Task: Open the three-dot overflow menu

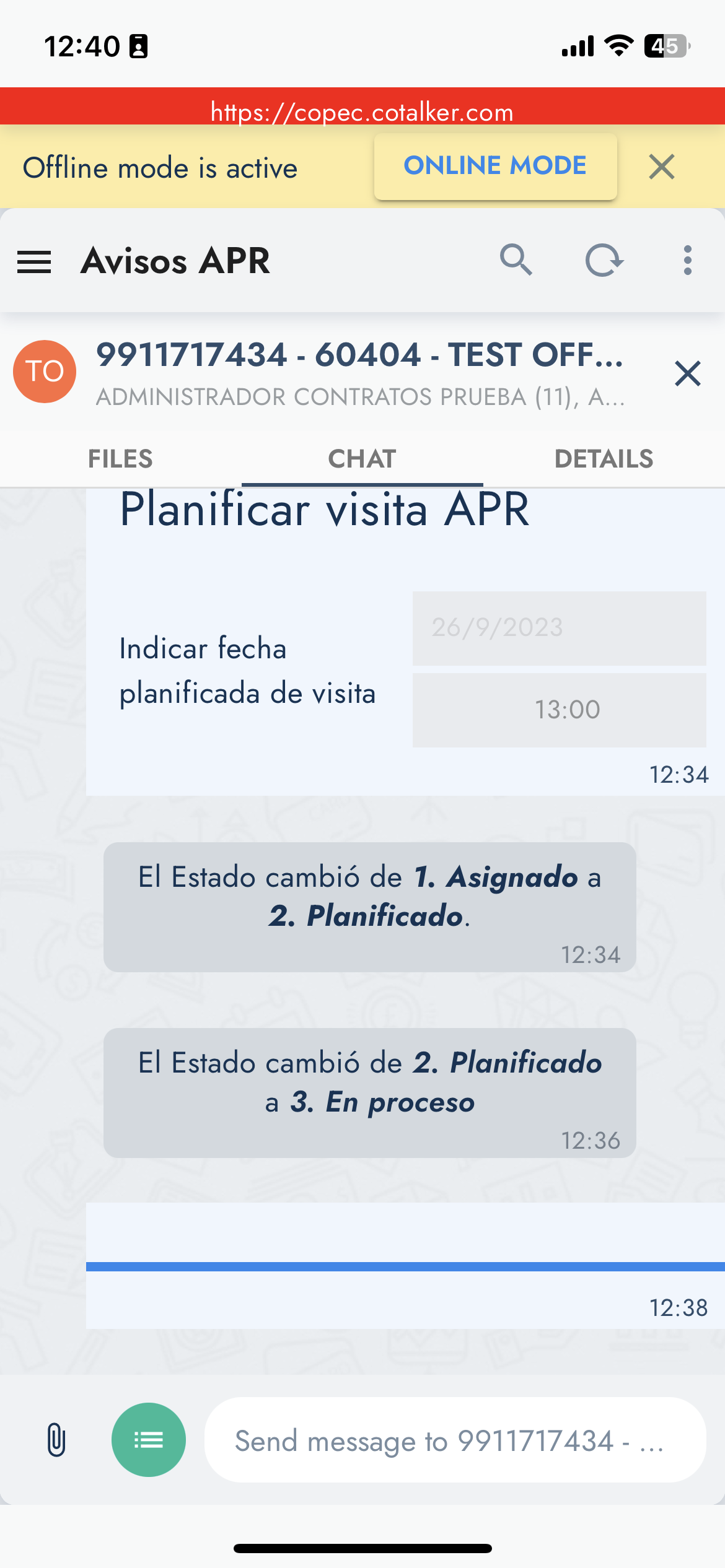Action: pyautogui.click(x=687, y=261)
